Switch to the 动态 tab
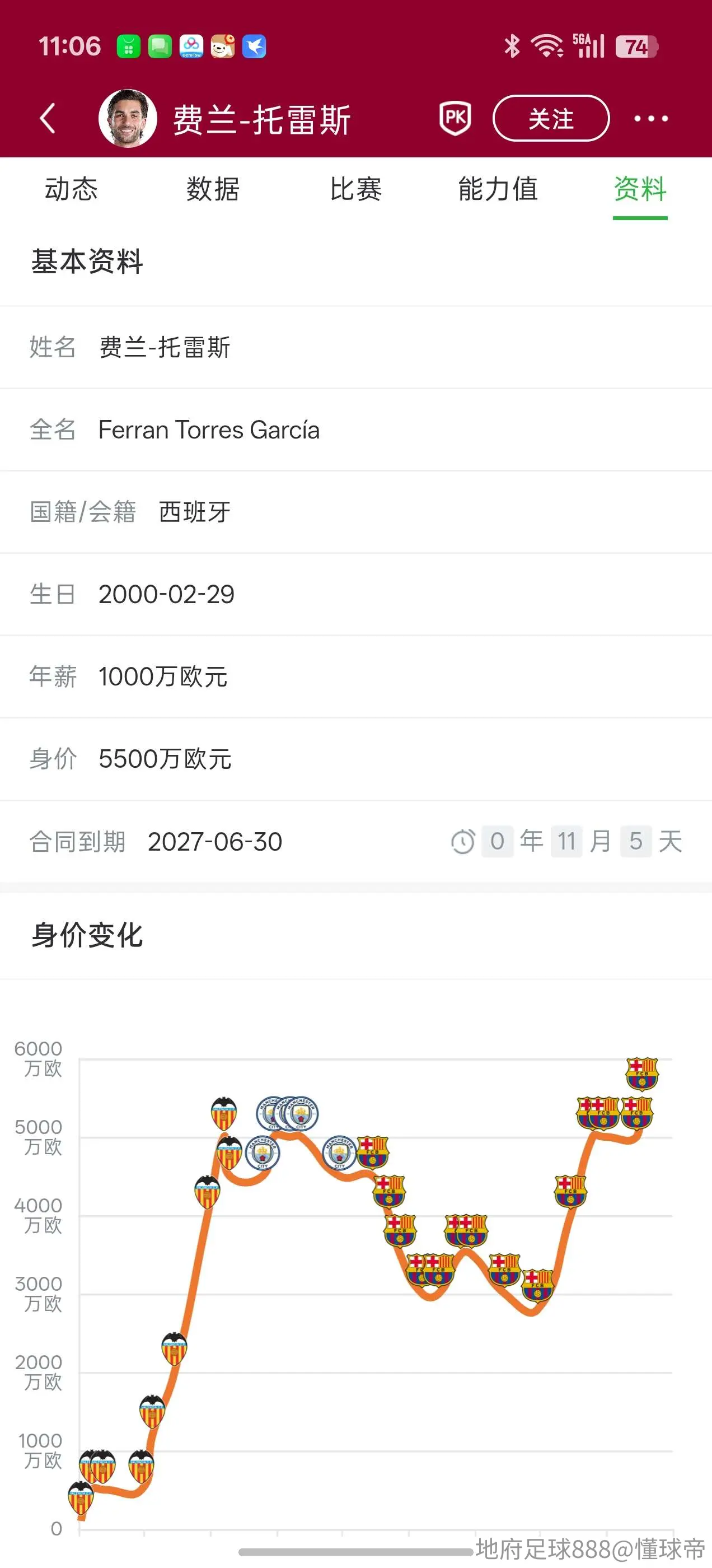The width and height of the screenshot is (712, 1568). click(71, 189)
